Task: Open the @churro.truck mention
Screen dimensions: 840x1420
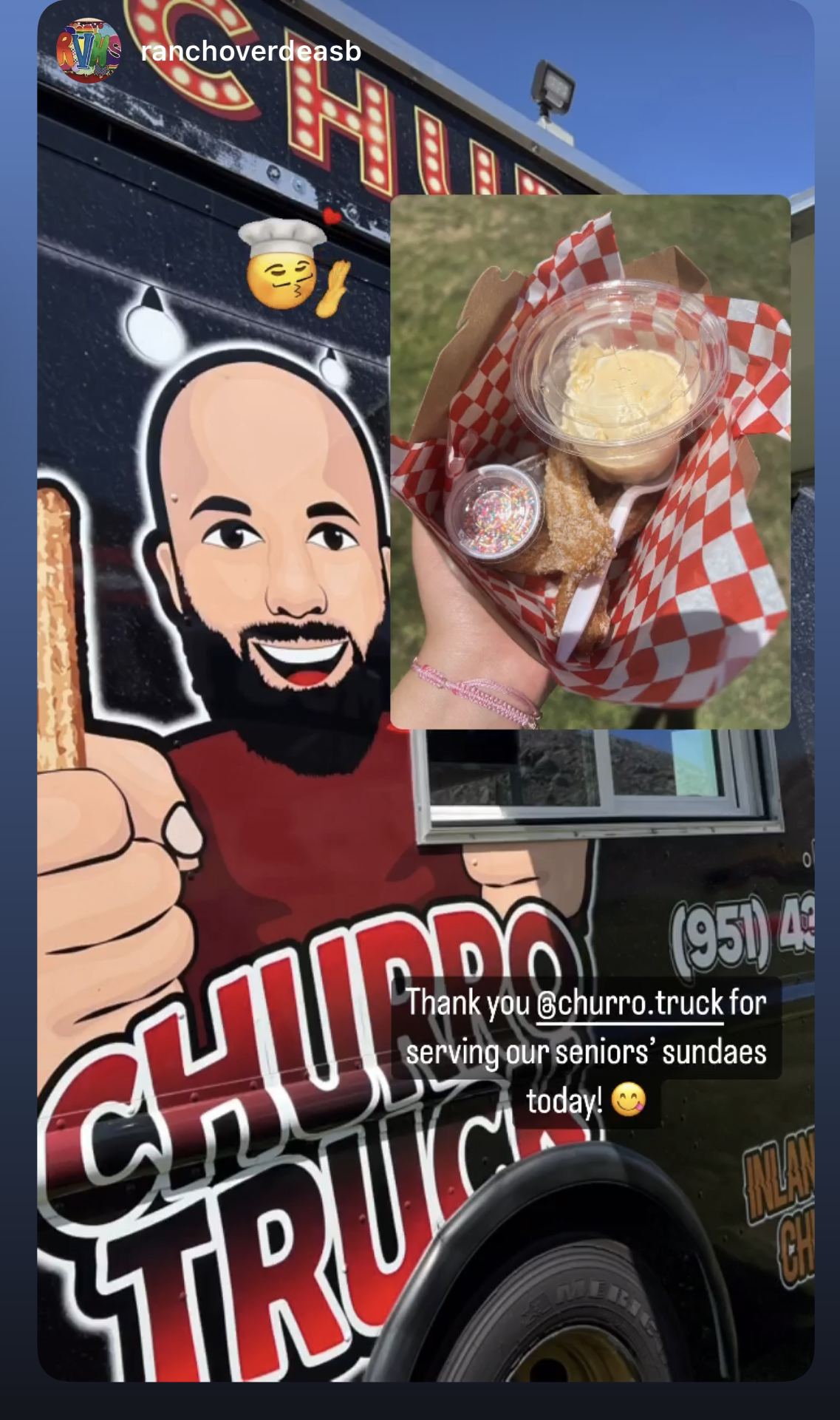Action: click(x=629, y=1004)
